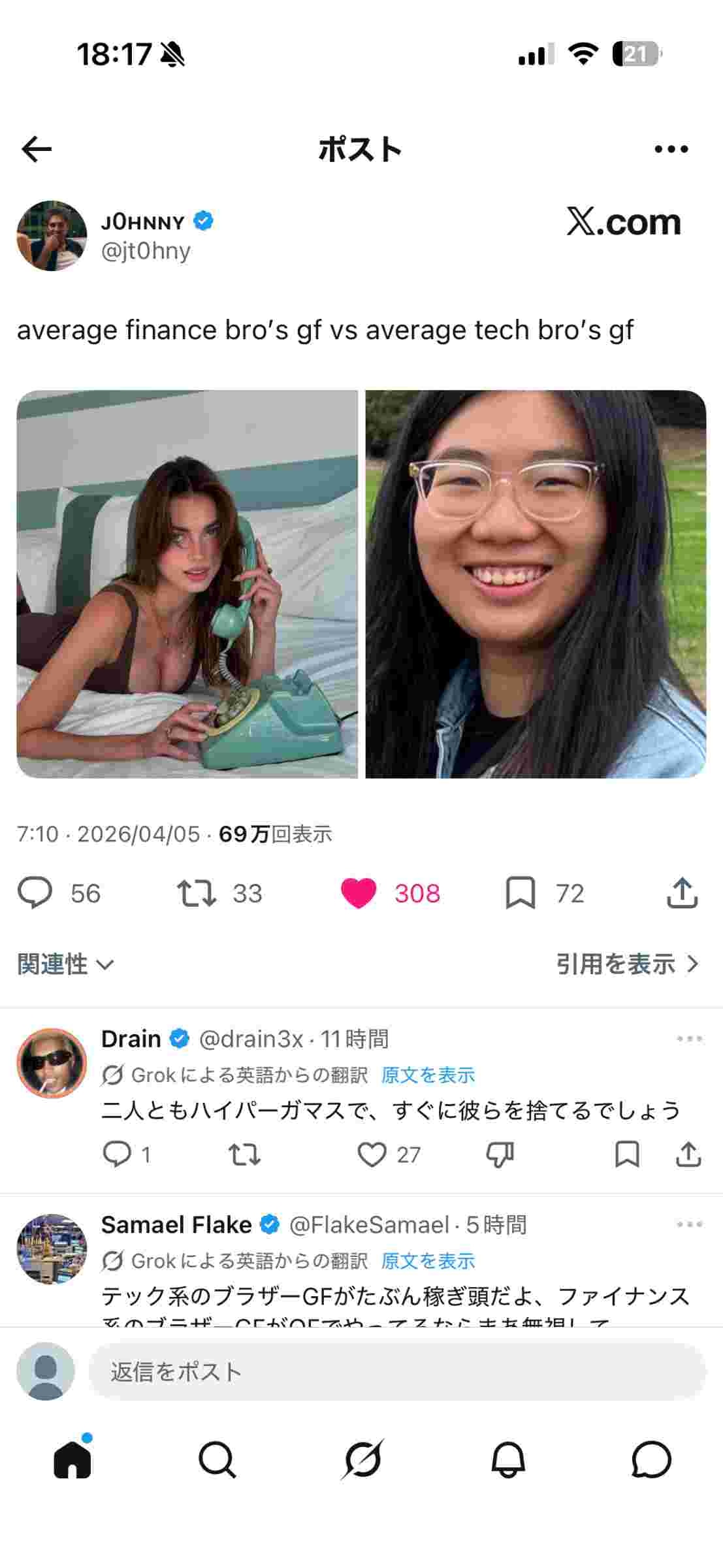The width and height of the screenshot is (723, 1568).
Task: Expand the 関連性 sort dropdown
Action: 66,964
